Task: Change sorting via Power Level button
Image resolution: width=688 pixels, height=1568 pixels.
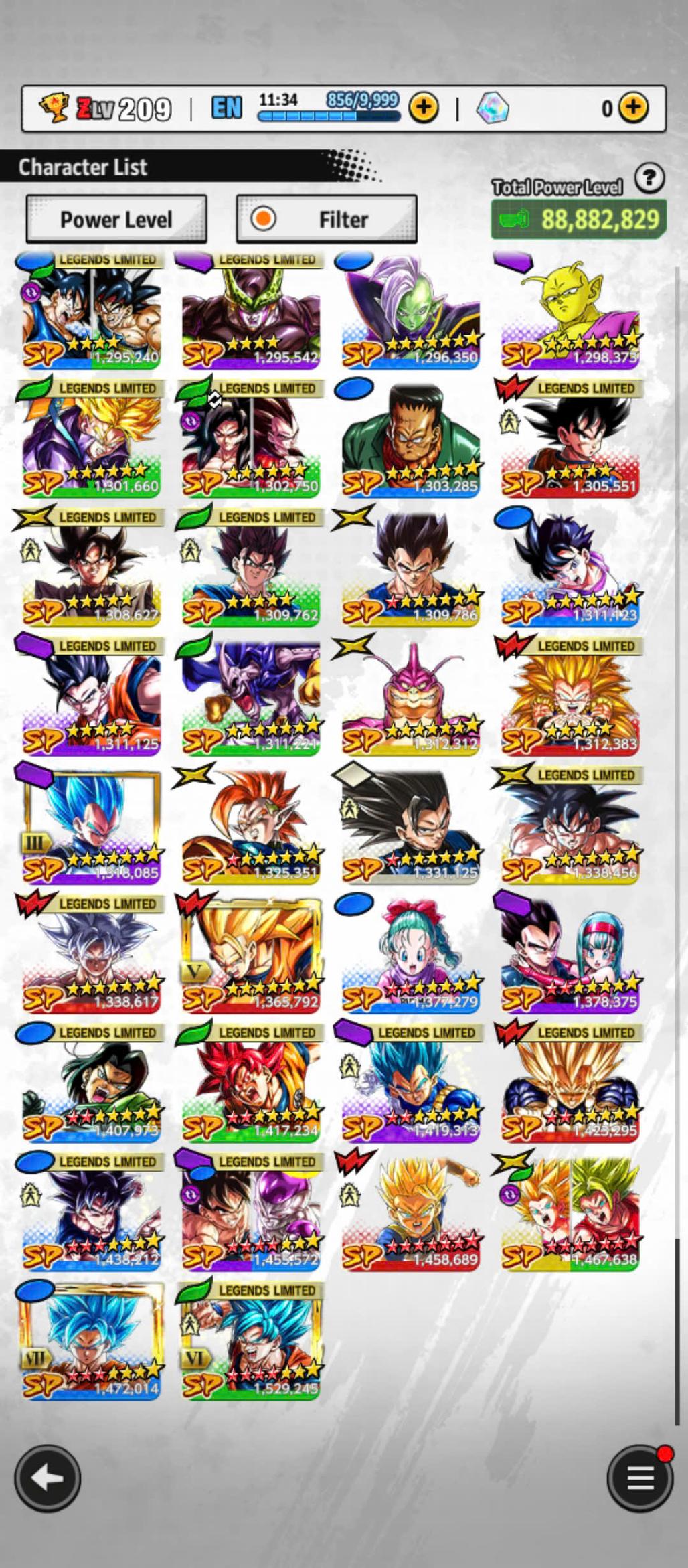Action: 116,219
